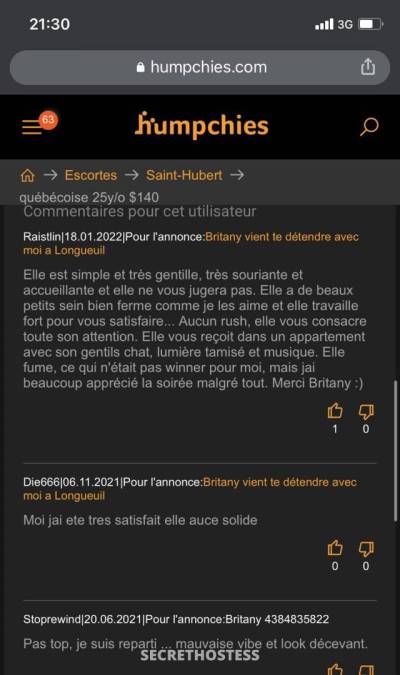The width and height of the screenshot is (400, 675).
Task: Upvote Raistlin's comment
Action: tap(335, 412)
